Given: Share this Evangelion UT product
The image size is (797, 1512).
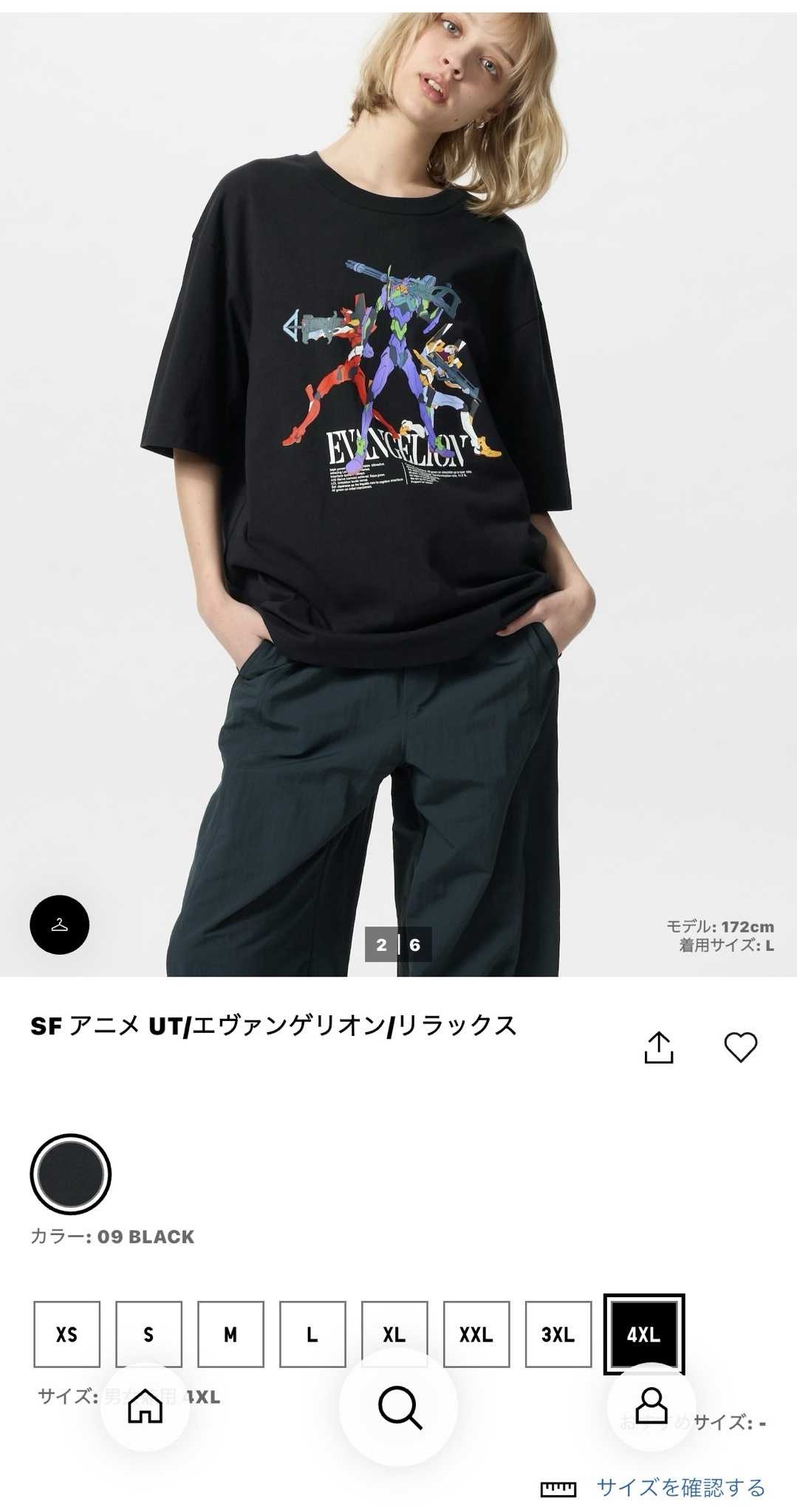Looking at the screenshot, I should click(658, 1047).
